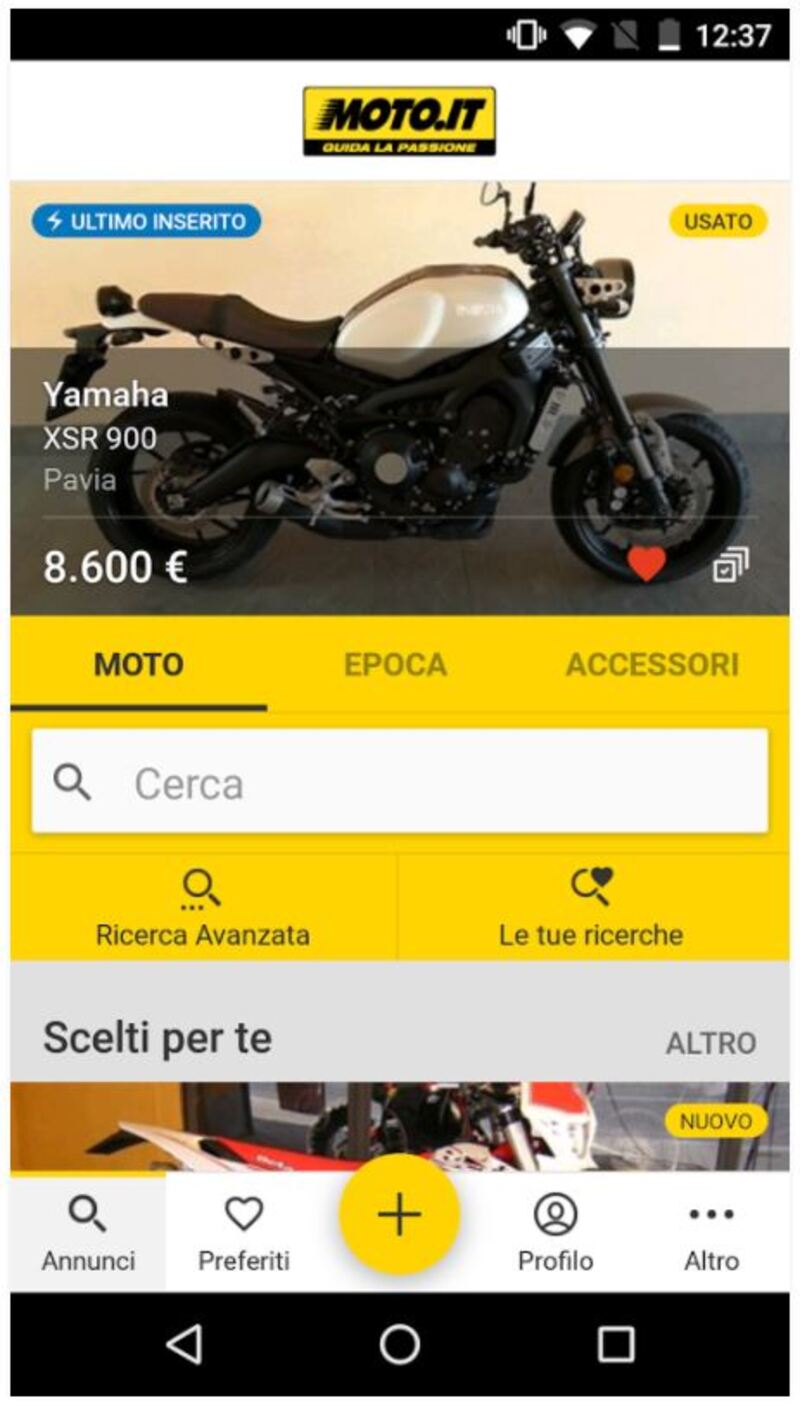The height and width of the screenshot is (1405, 800).
Task: Open Le tue ricerche
Action: coord(591,908)
